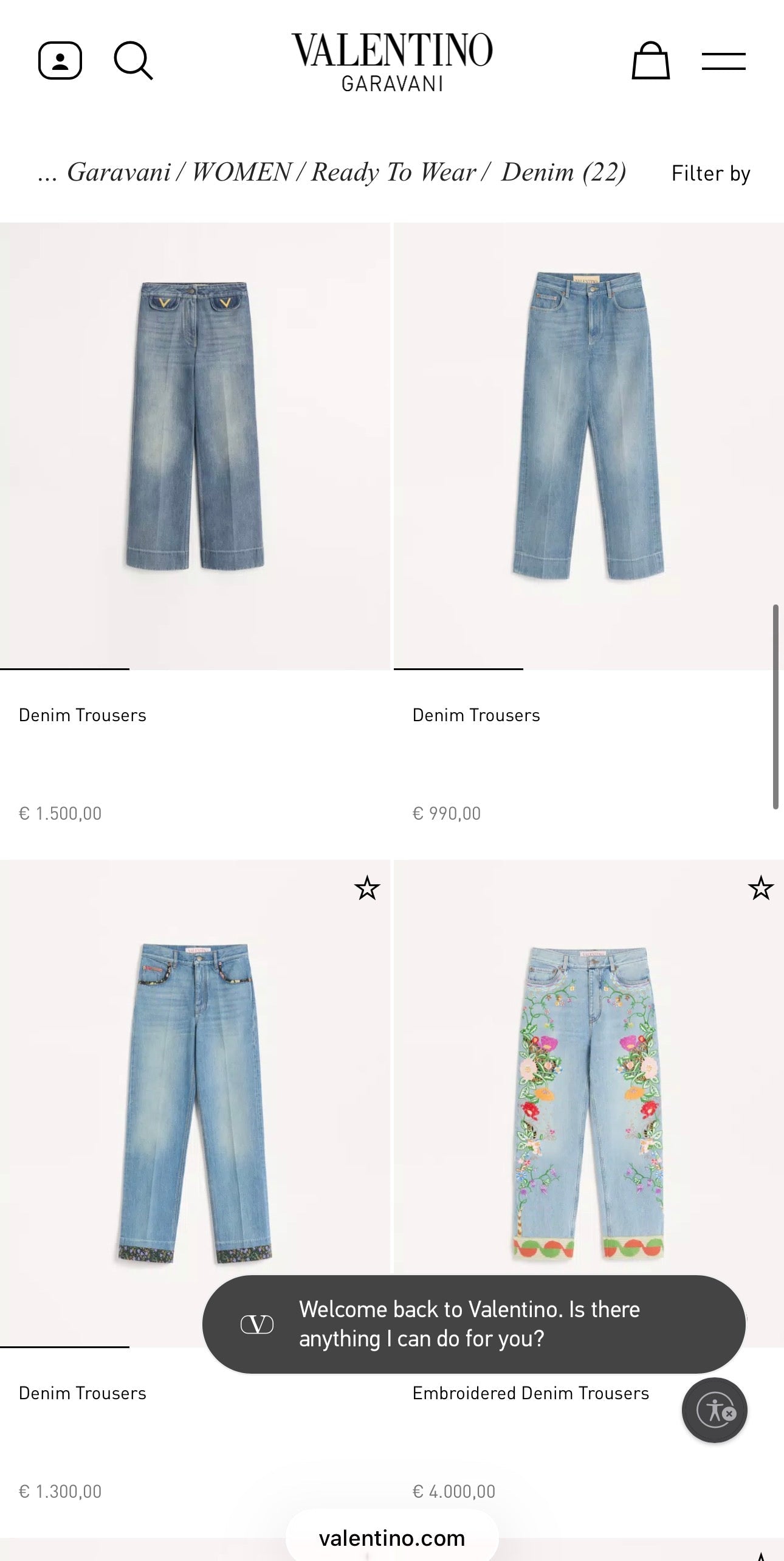Tap the valentino.com address bar

392,1538
